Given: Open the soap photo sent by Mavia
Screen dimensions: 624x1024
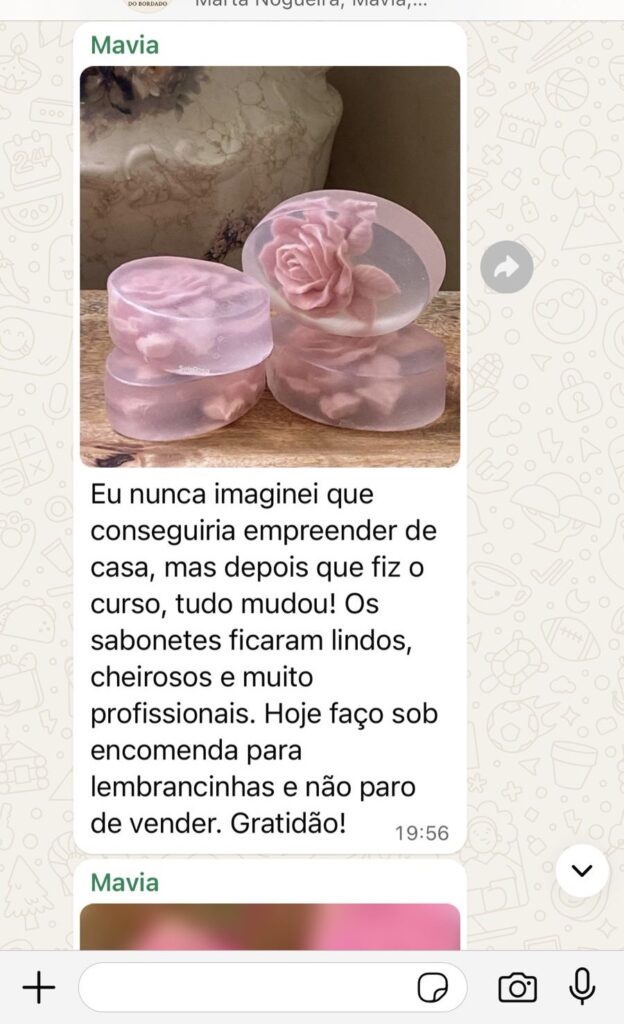Looking at the screenshot, I should [270, 266].
